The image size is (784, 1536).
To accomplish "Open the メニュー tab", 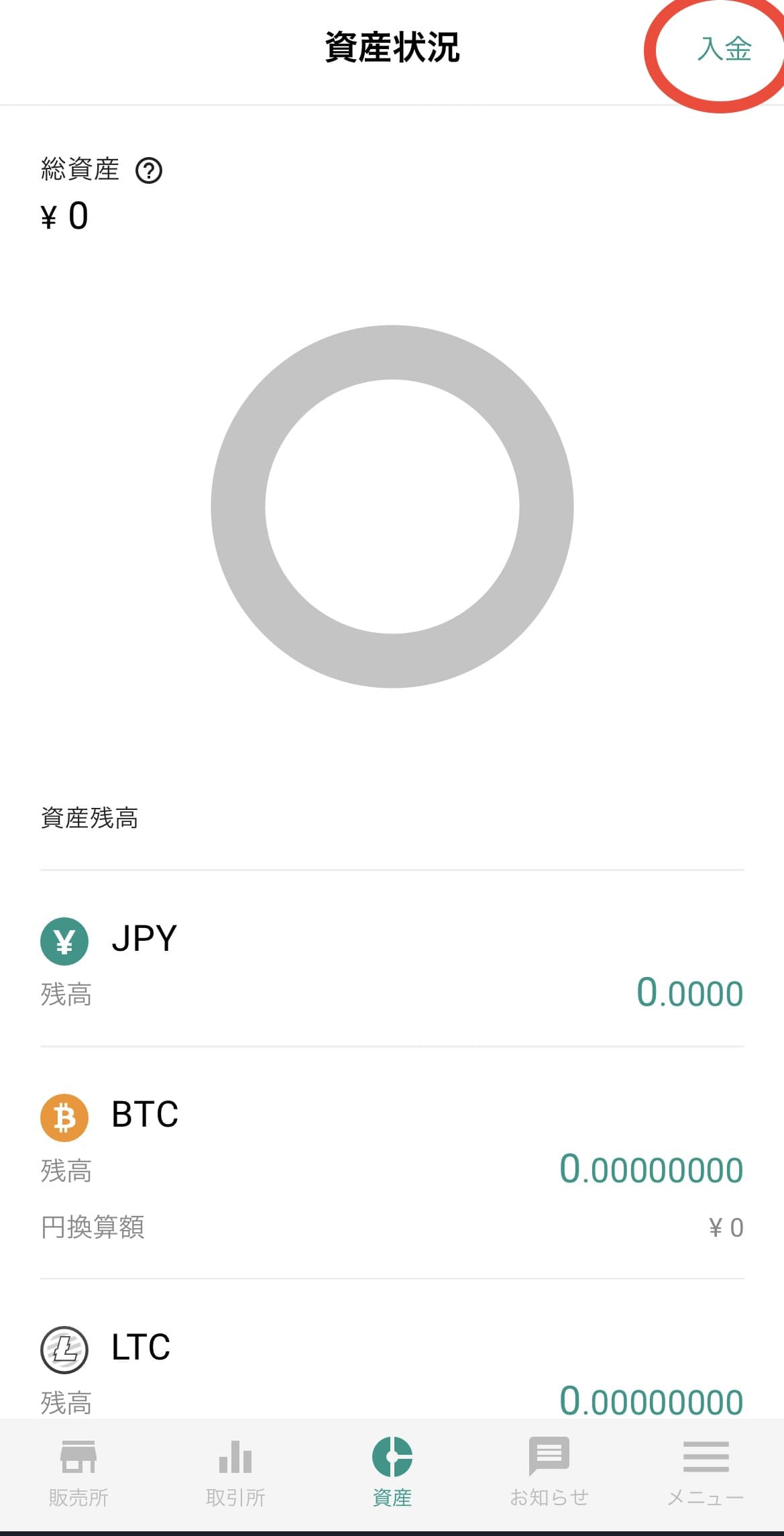I will pos(706,1473).
